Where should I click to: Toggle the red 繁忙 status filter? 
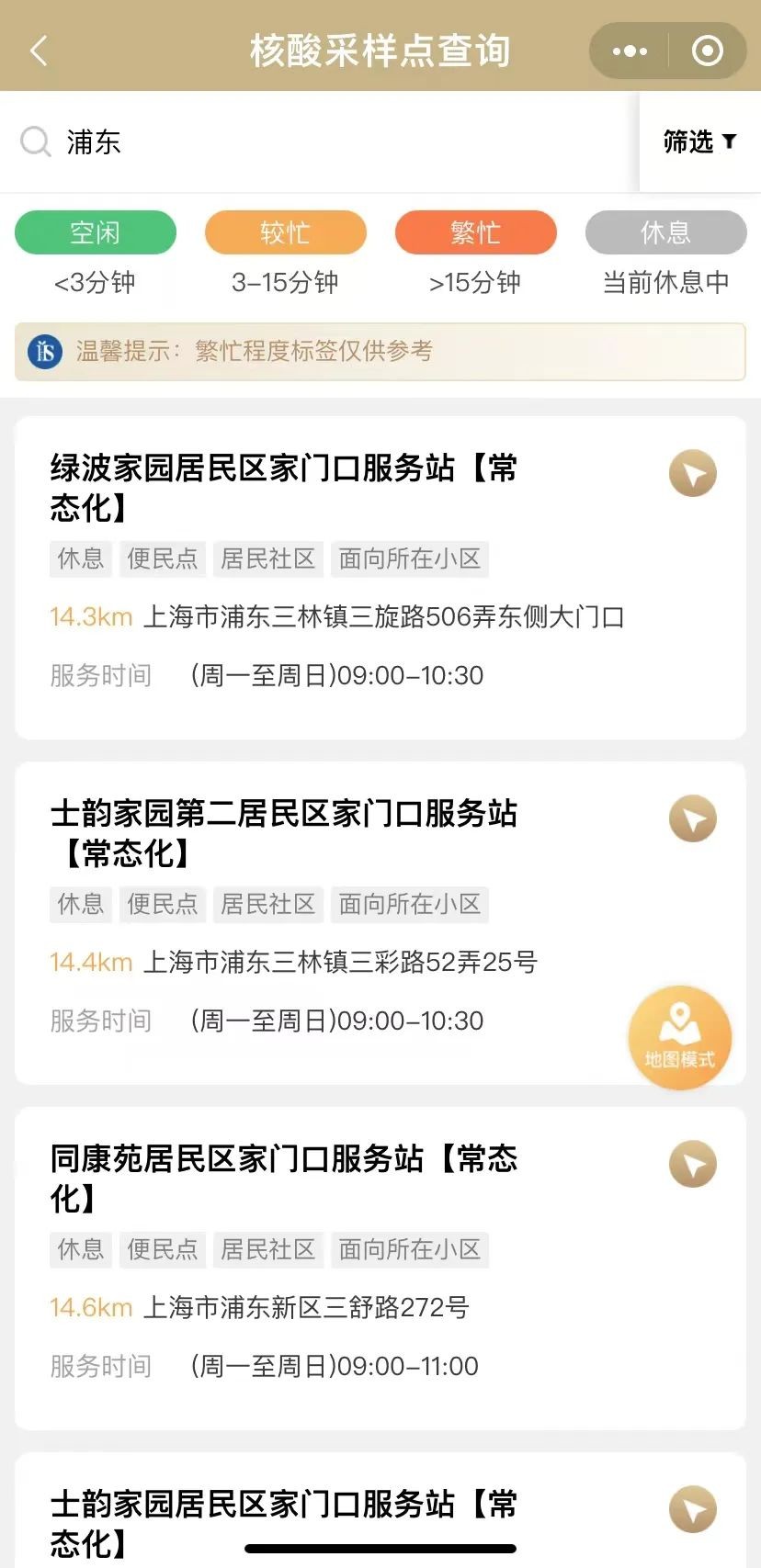(475, 232)
